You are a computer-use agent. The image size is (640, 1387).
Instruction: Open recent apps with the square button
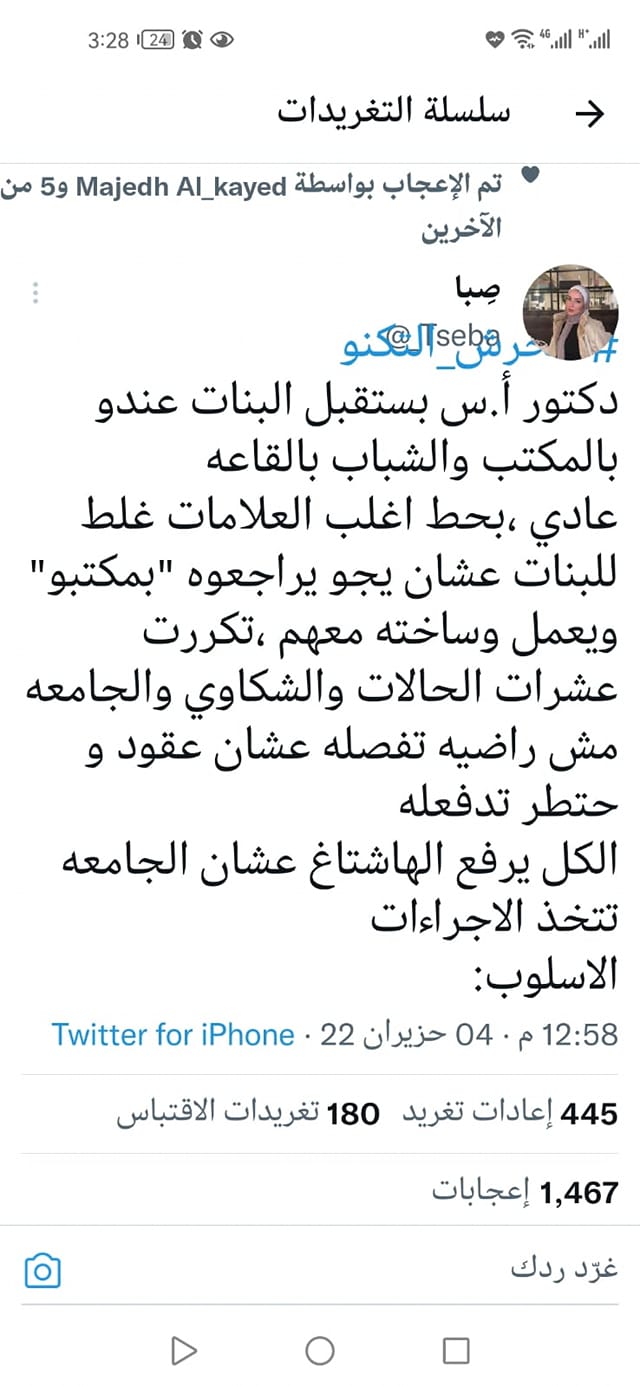click(x=456, y=1351)
